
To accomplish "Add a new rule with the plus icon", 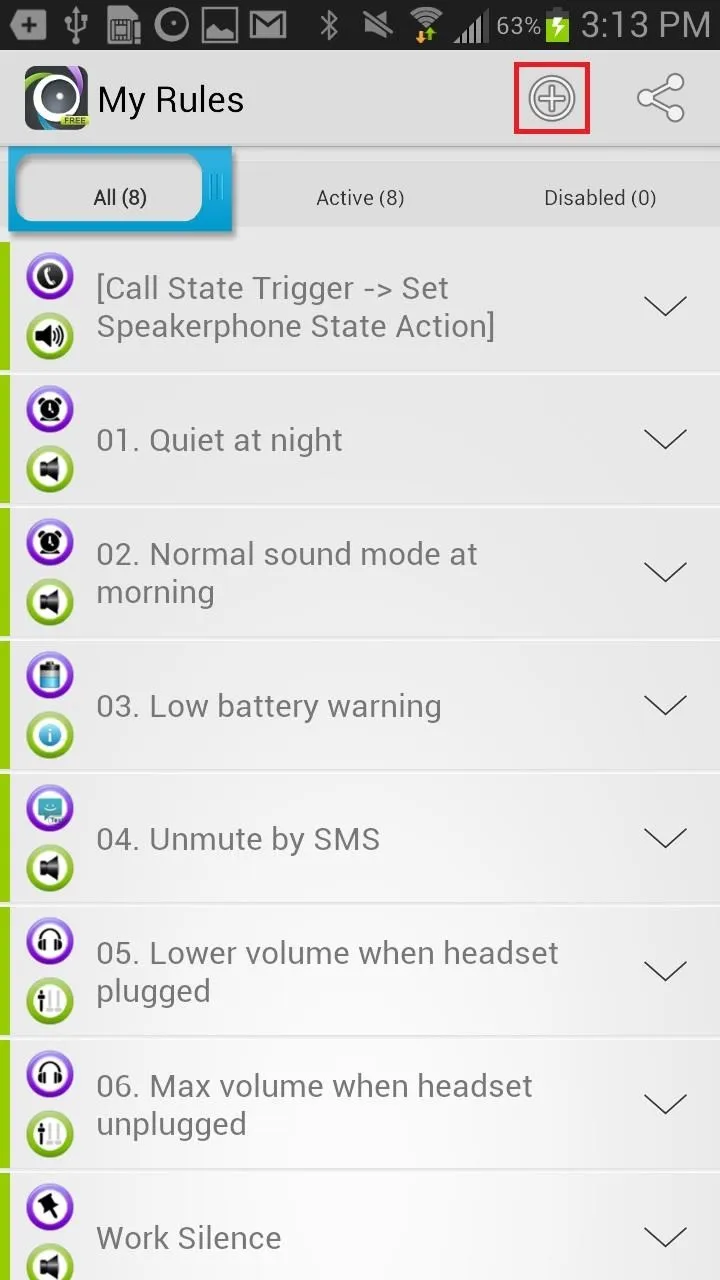I will coord(552,98).
